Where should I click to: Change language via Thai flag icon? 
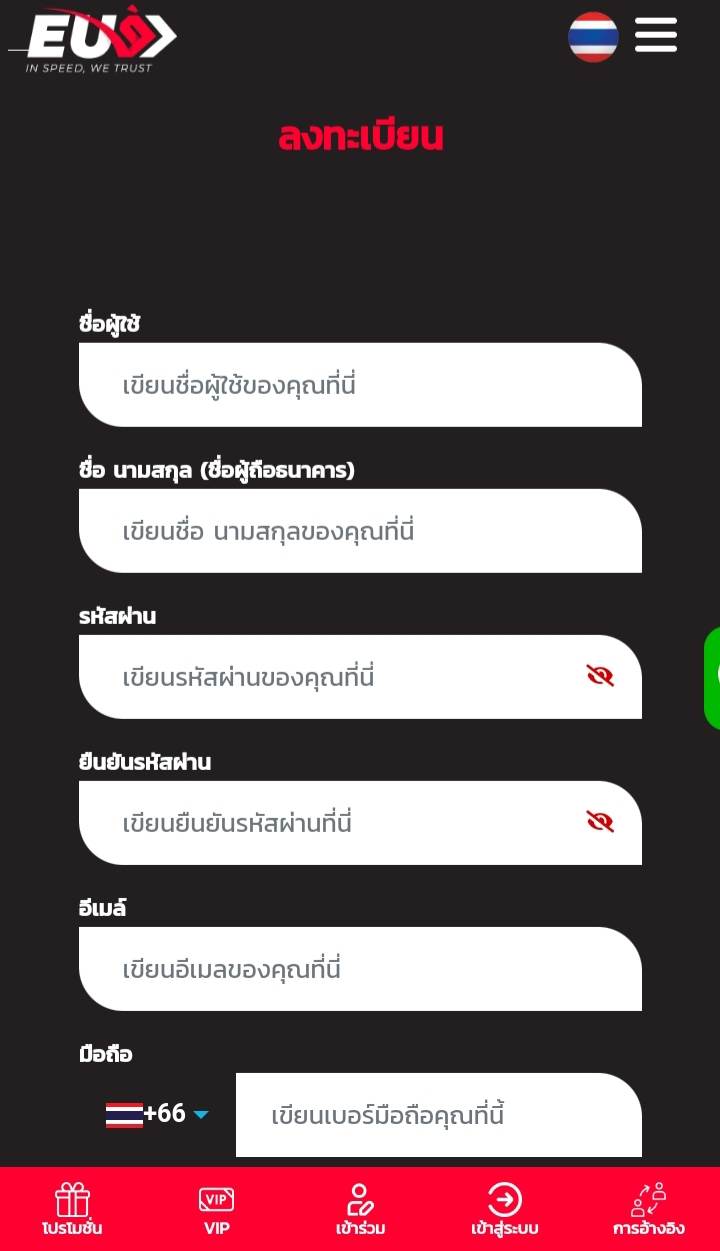click(x=593, y=37)
